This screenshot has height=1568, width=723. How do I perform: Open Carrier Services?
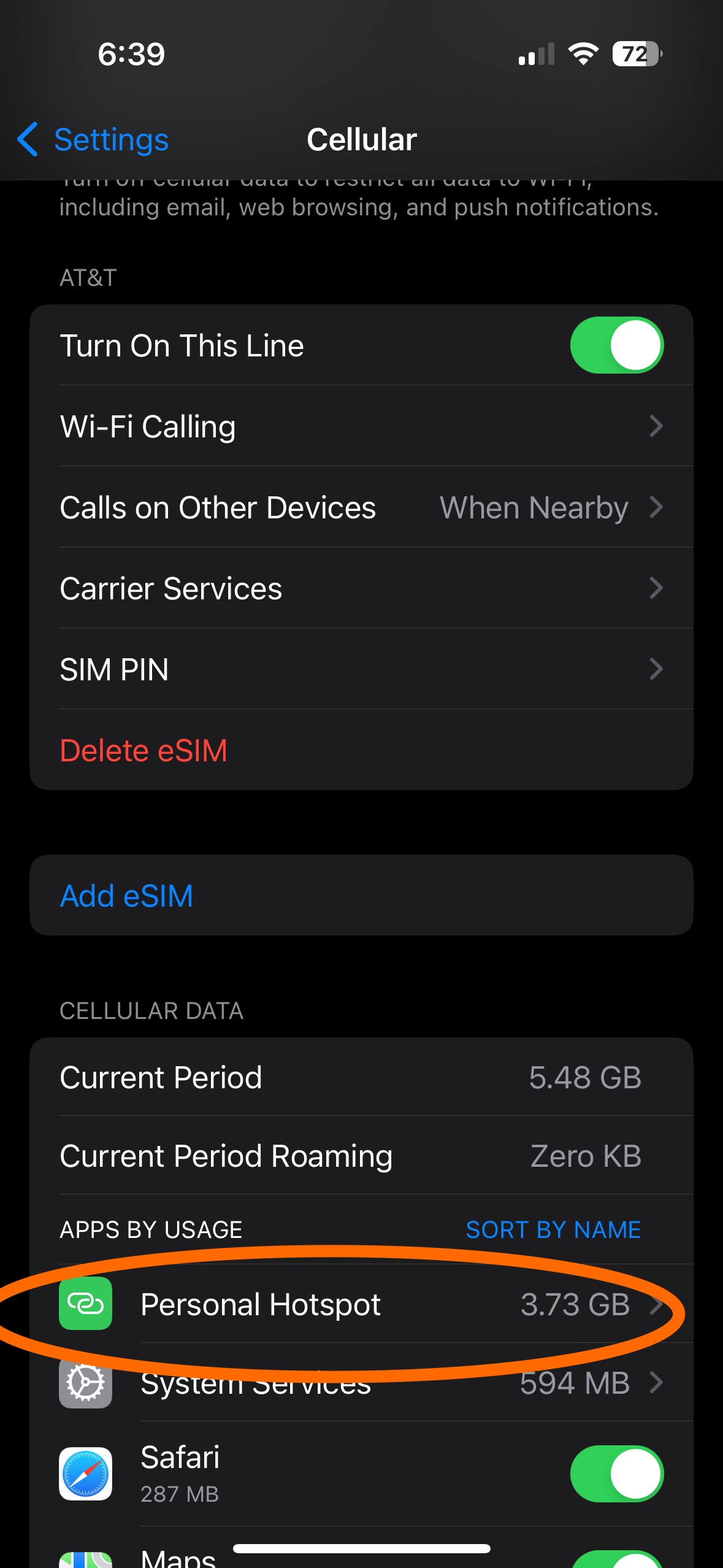click(361, 588)
